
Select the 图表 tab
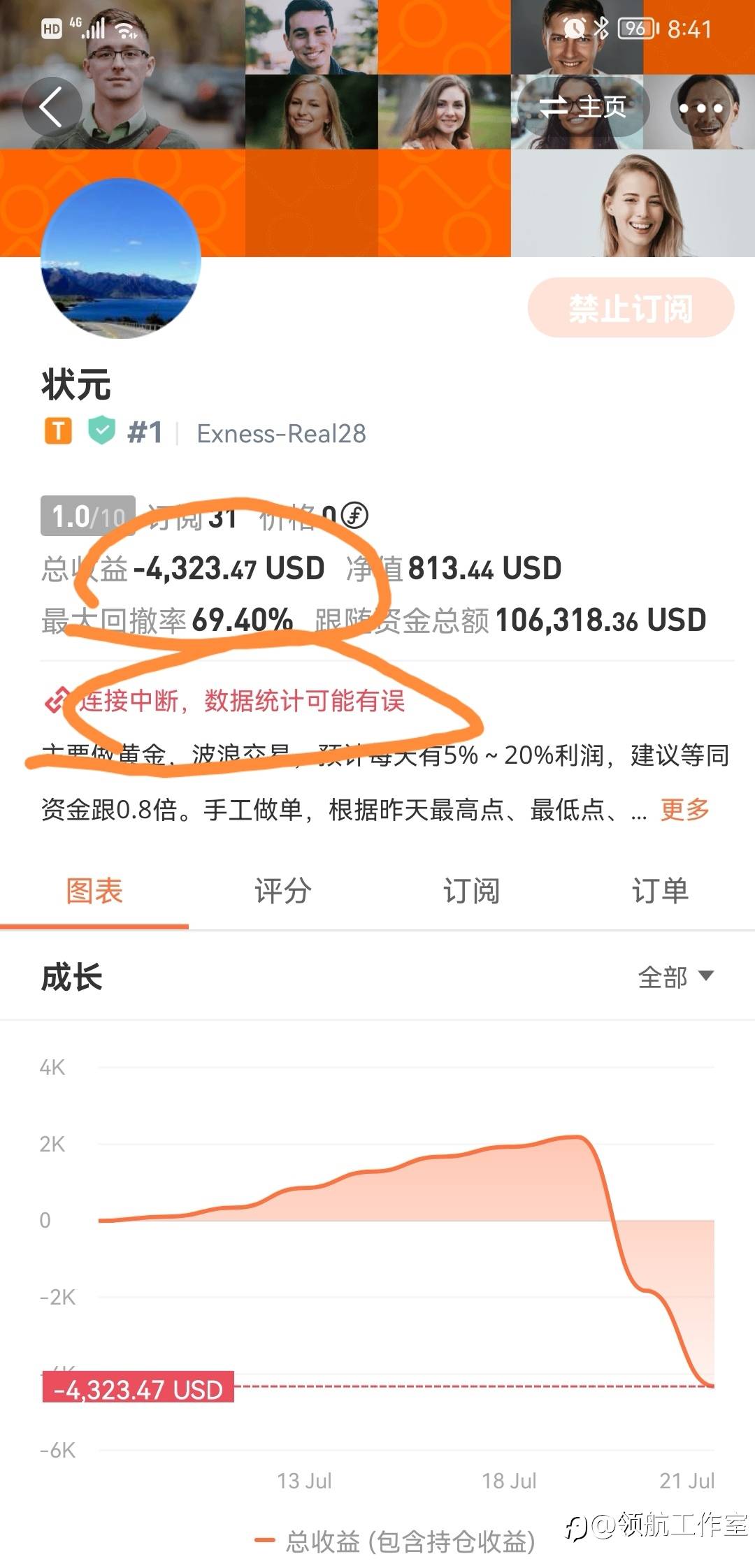[94, 891]
